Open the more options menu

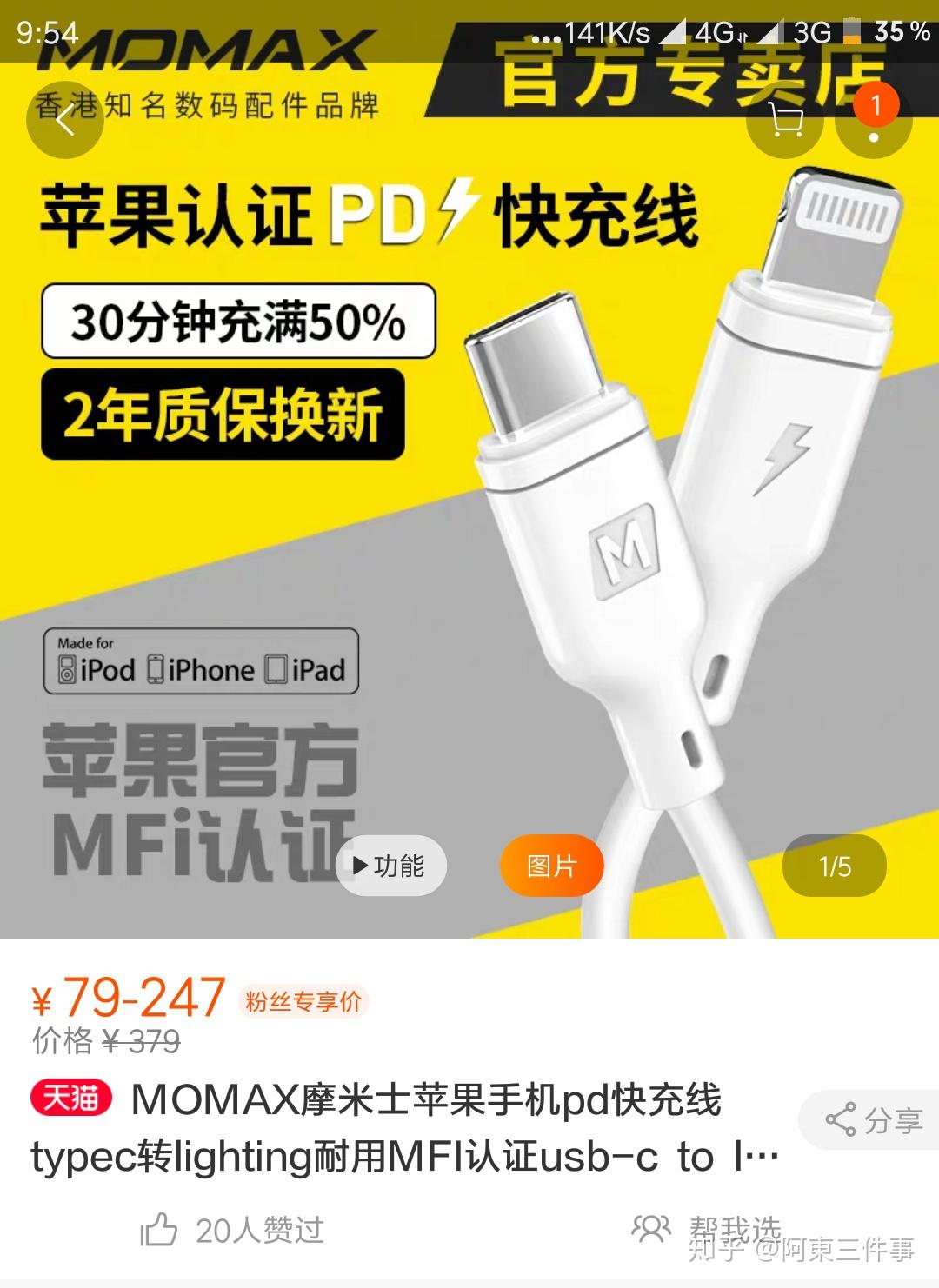873,120
